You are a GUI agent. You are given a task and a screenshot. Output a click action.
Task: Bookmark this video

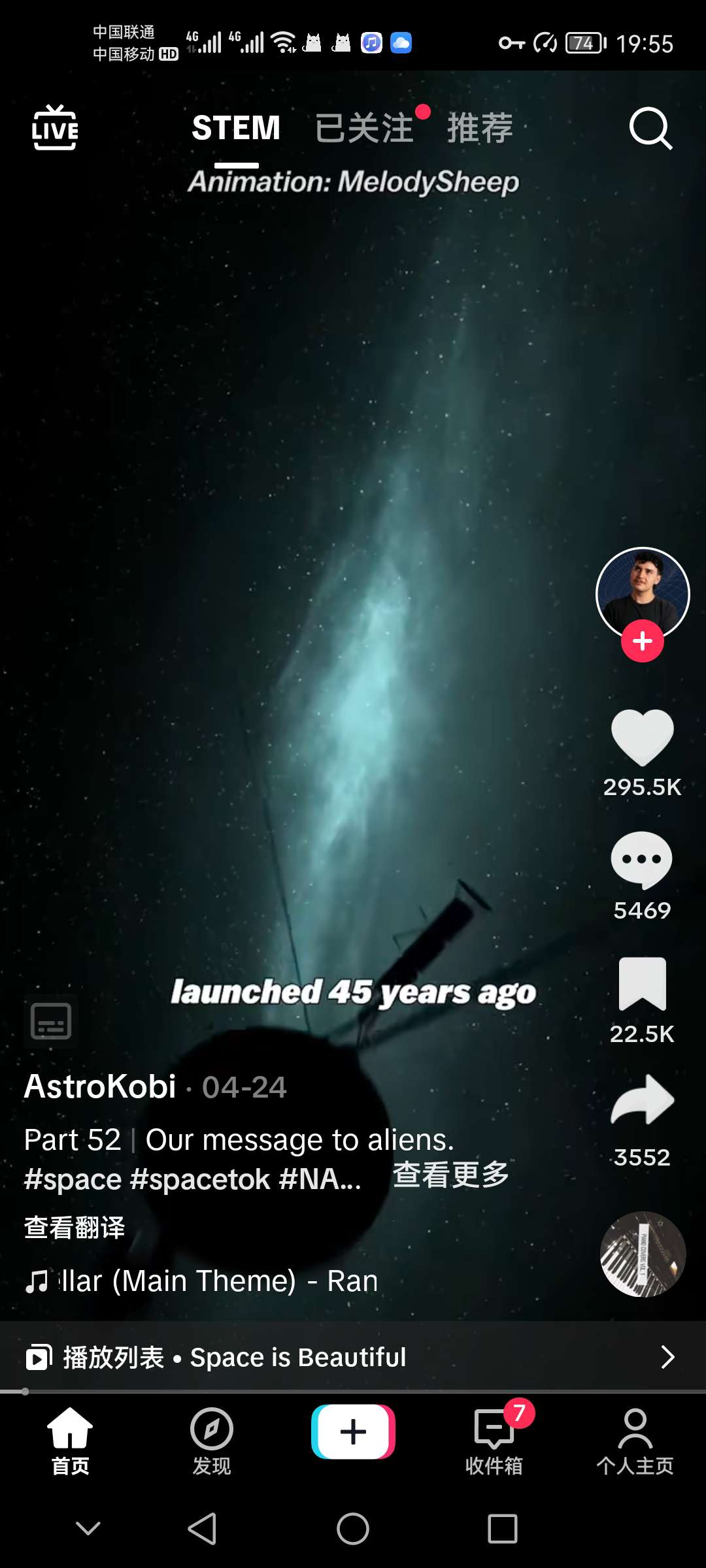[642, 984]
